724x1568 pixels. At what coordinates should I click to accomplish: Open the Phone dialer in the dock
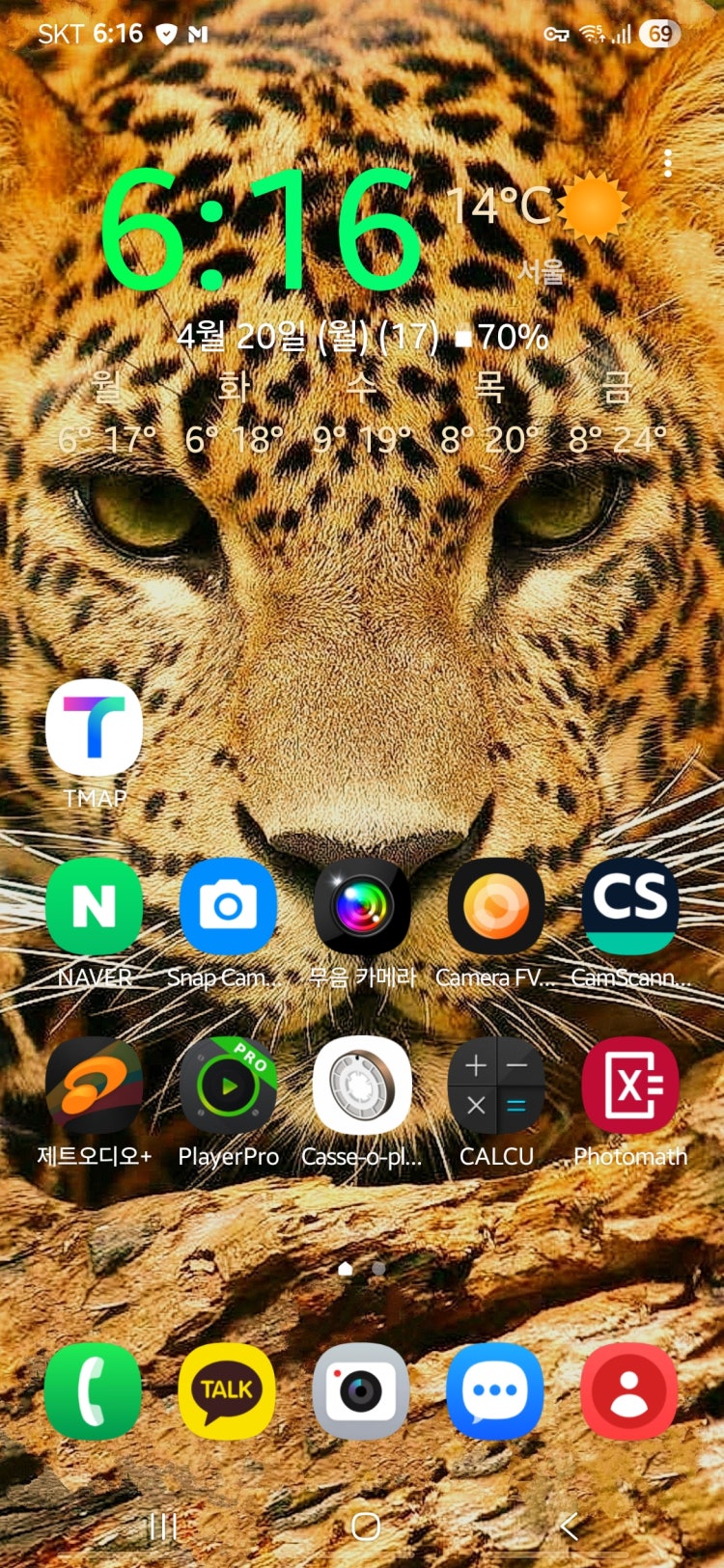[94, 1391]
